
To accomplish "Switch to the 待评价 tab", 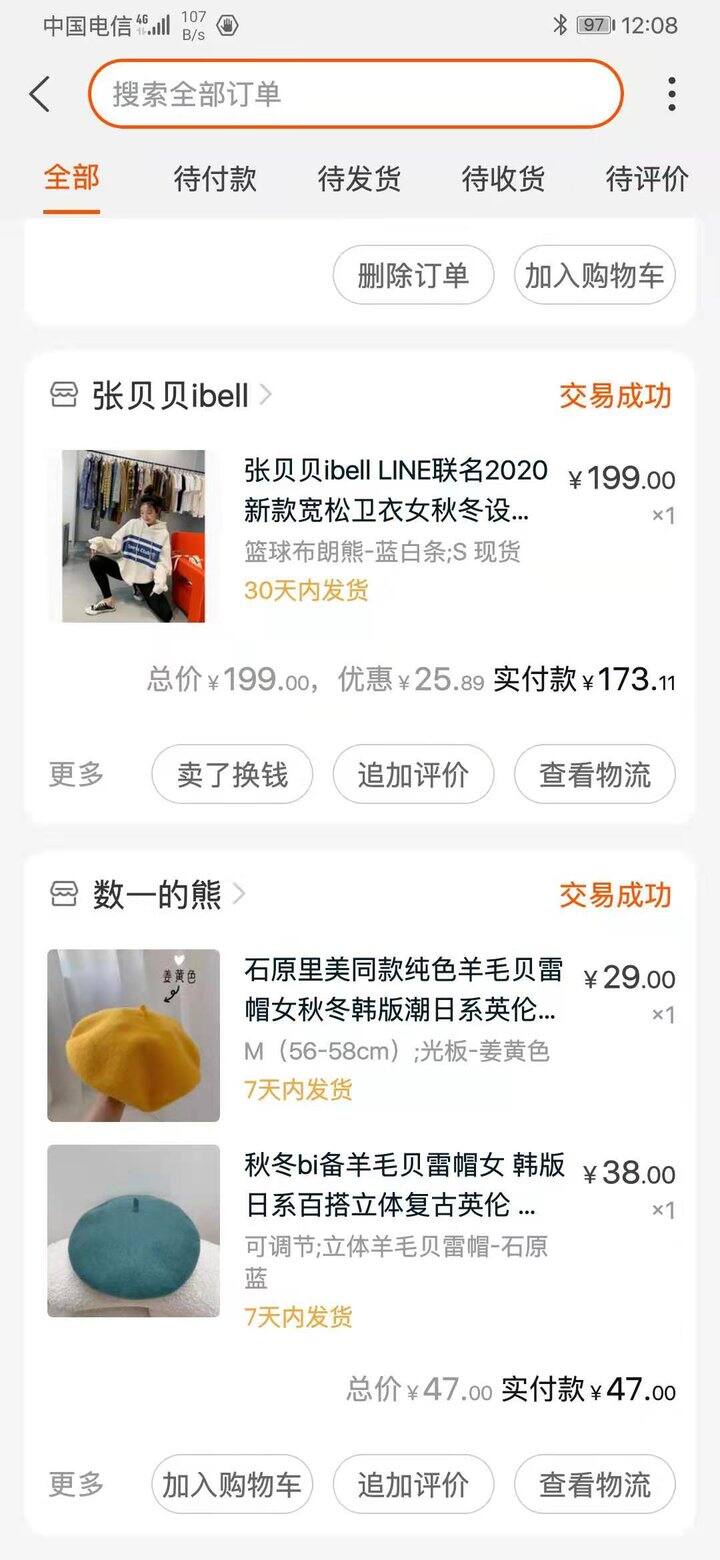I will [x=647, y=179].
